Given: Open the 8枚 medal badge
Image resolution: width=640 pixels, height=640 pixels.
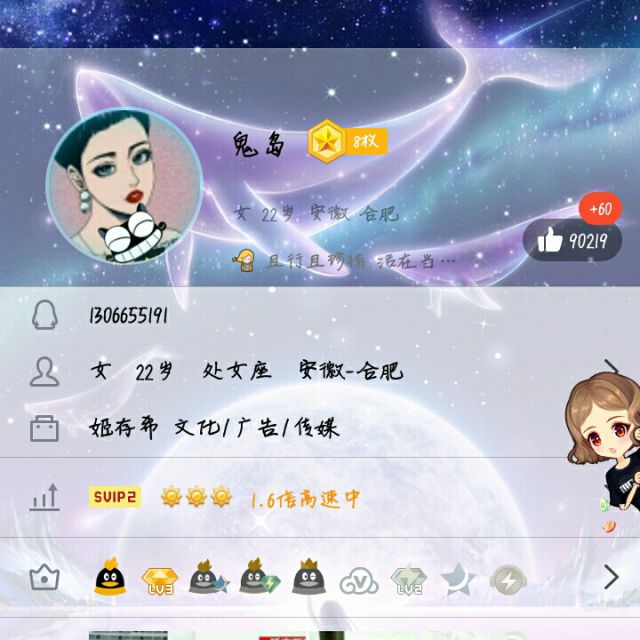Looking at the screenshot, I should tap(346, 143).
